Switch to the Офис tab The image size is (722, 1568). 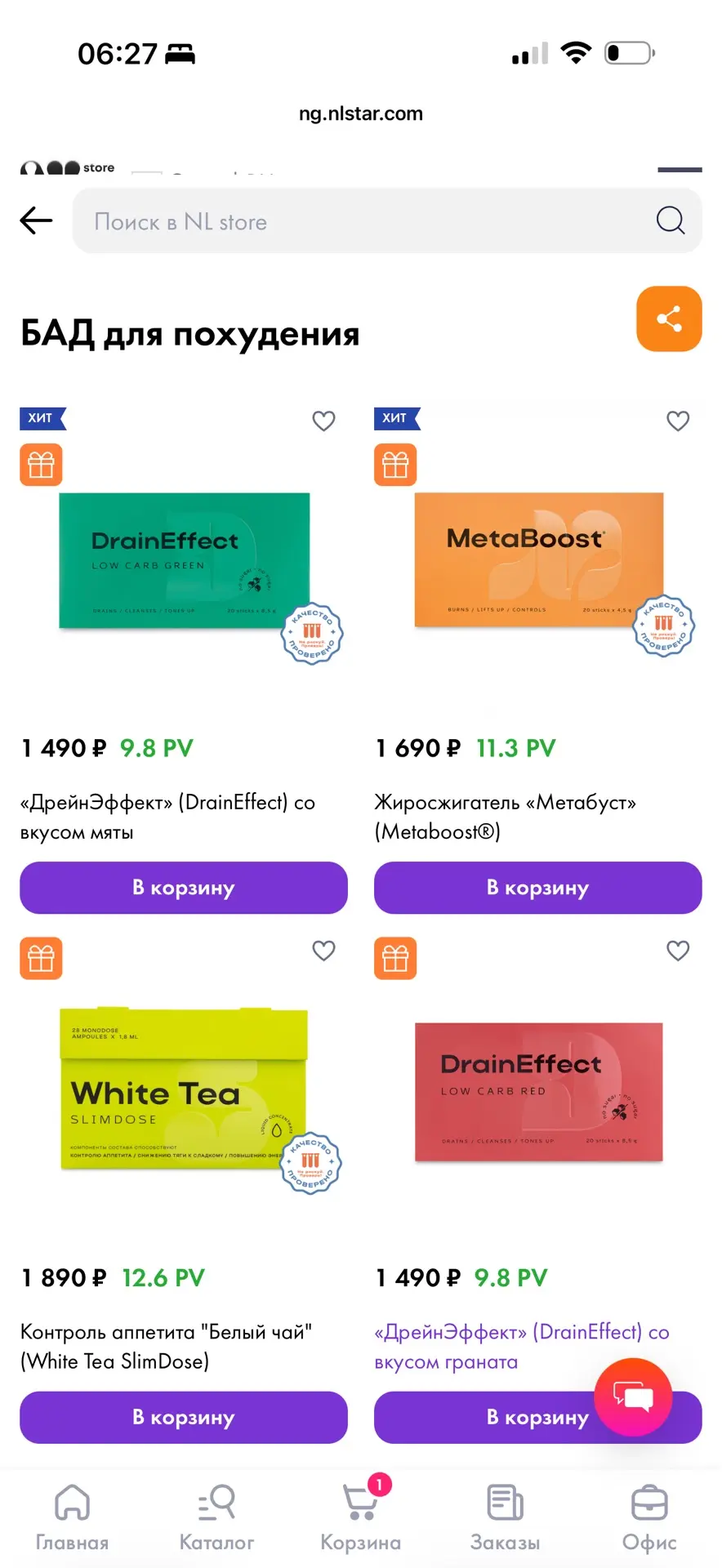(649, 1517)
